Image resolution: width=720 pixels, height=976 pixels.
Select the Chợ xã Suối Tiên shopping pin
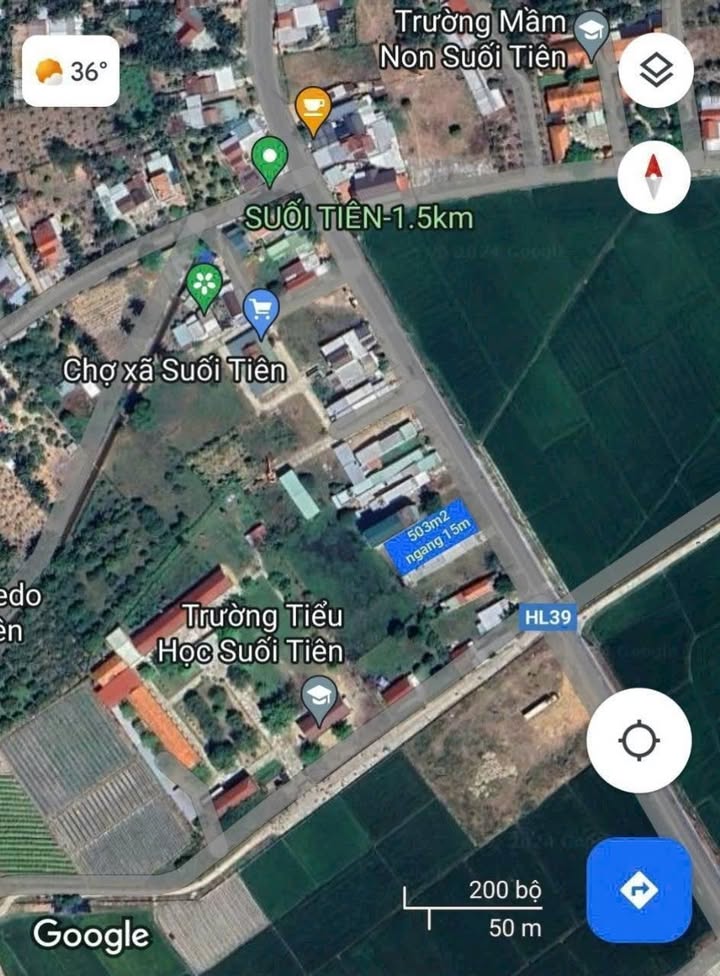click(x=261, y=311)
